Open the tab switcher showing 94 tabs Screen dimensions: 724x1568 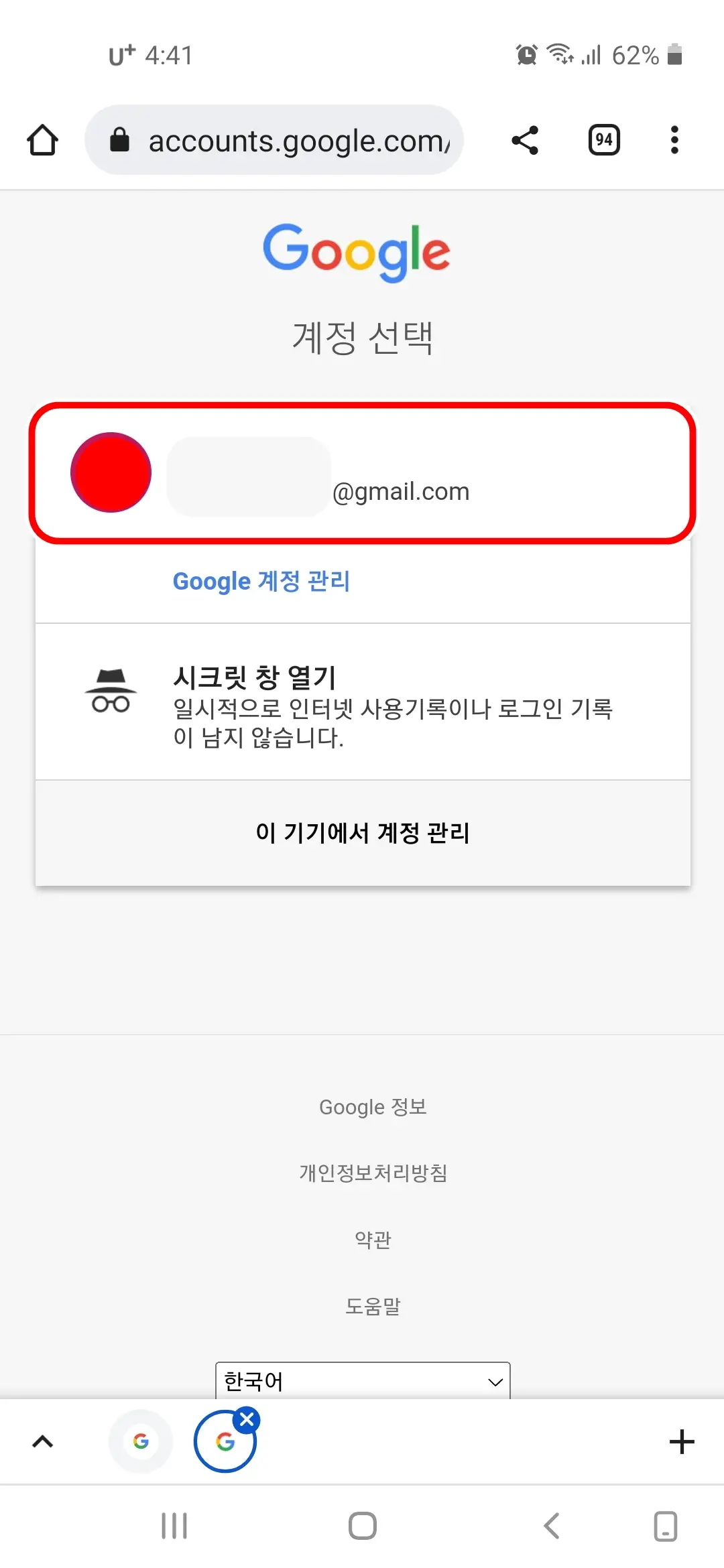coord(603,140)
